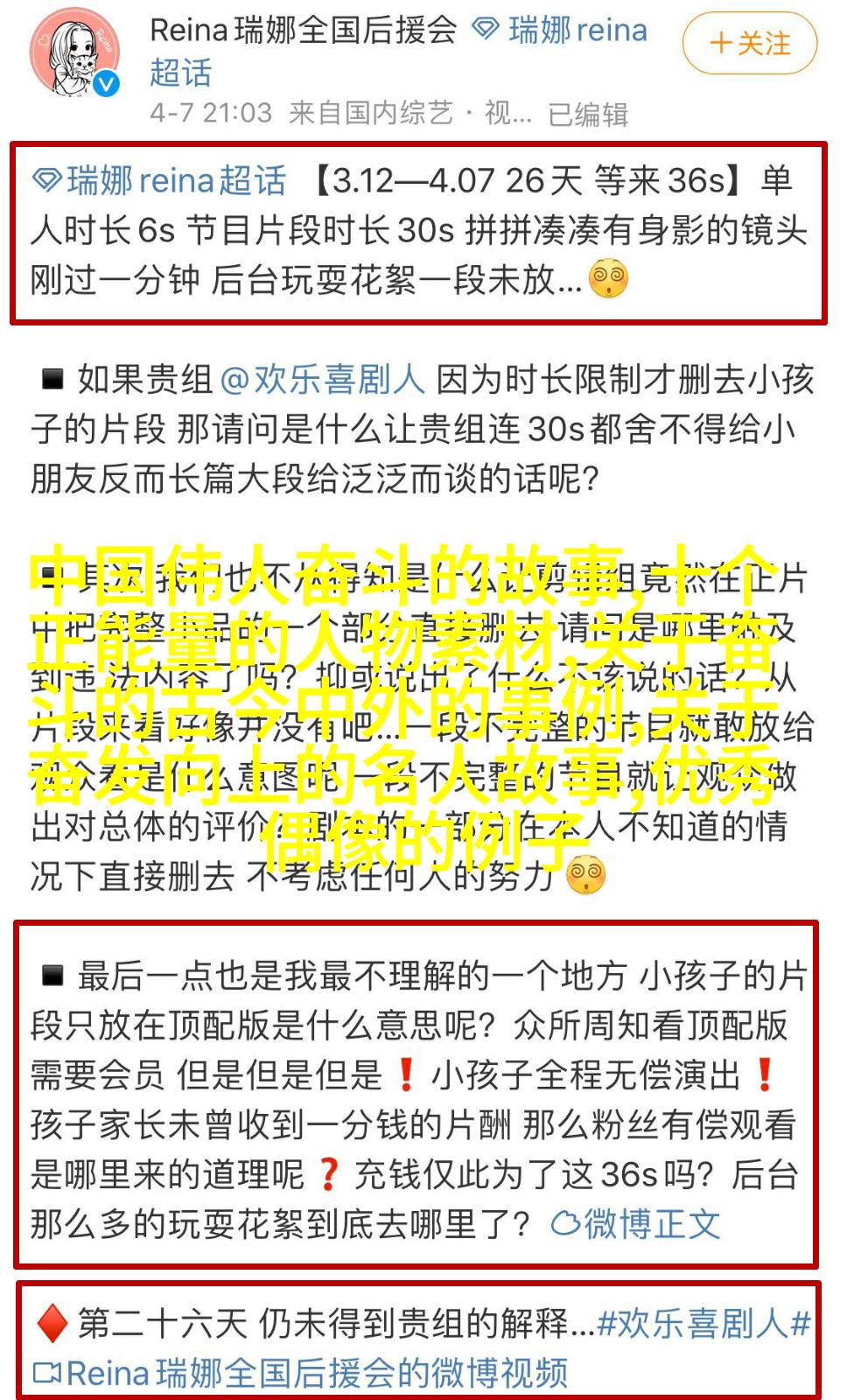847x1400 pixels.
Task: Open the #欢乐喜剧人# hashtag
Action: pos(703,1324)
